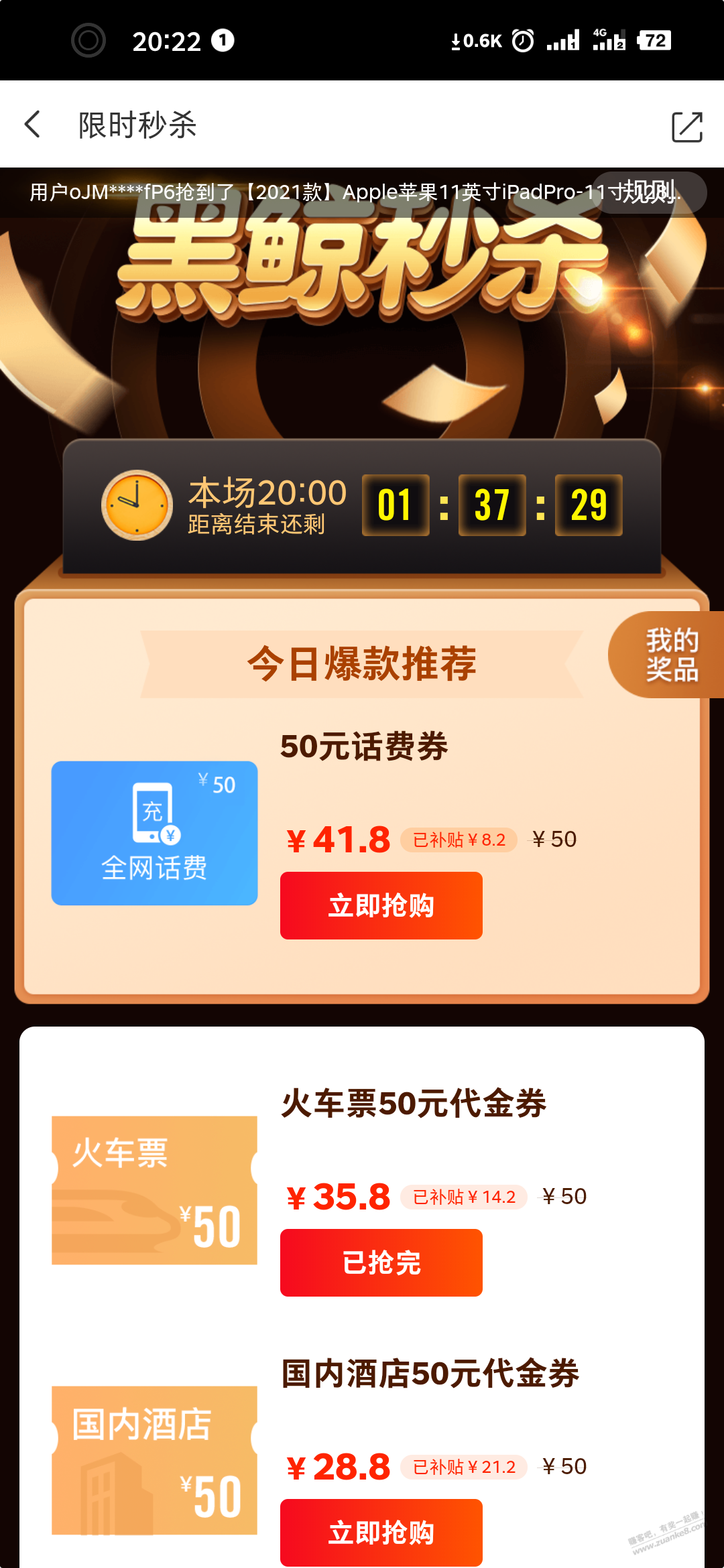Open 我的奖品 my prizes
724x1568 pixels.
click(x=670, y=655)
